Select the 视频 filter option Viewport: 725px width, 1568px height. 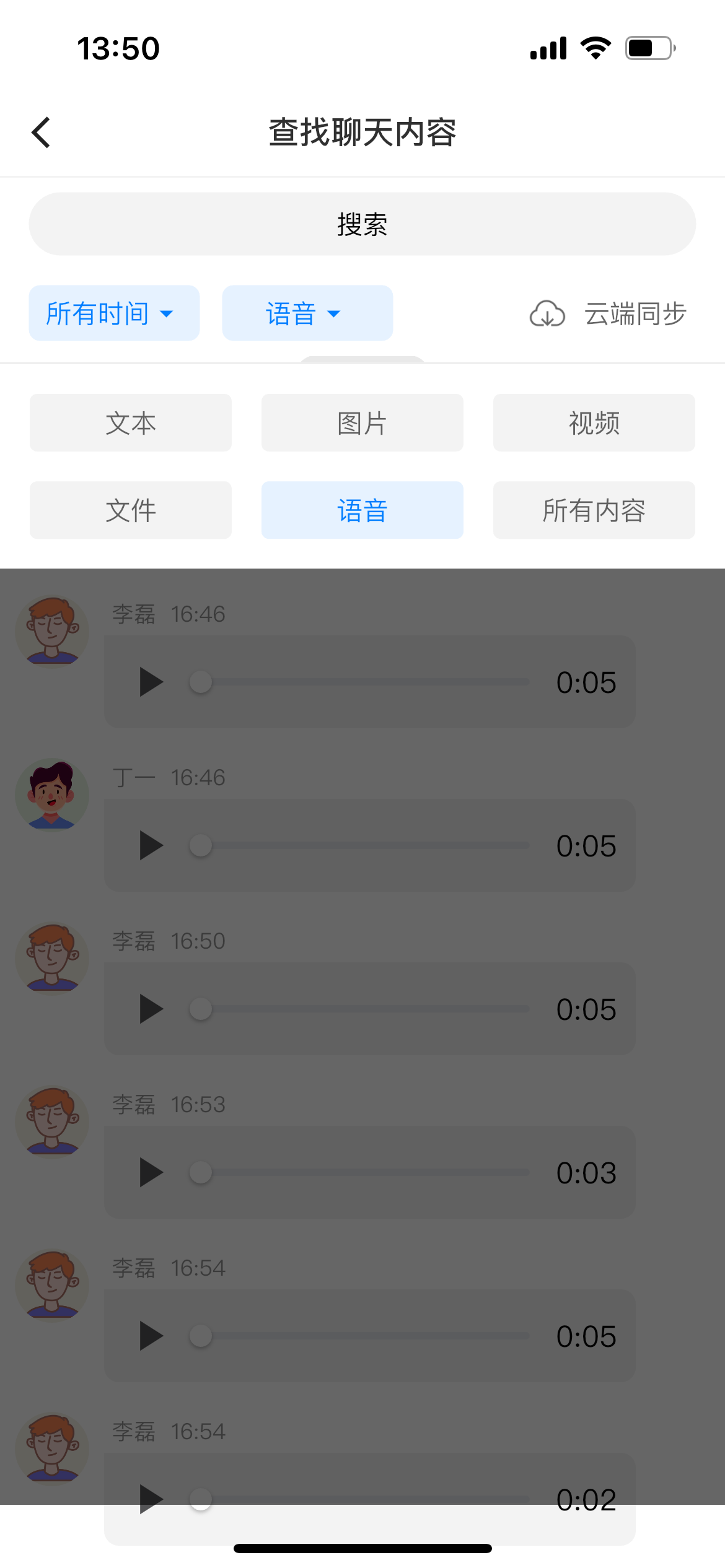click(594, 423)
